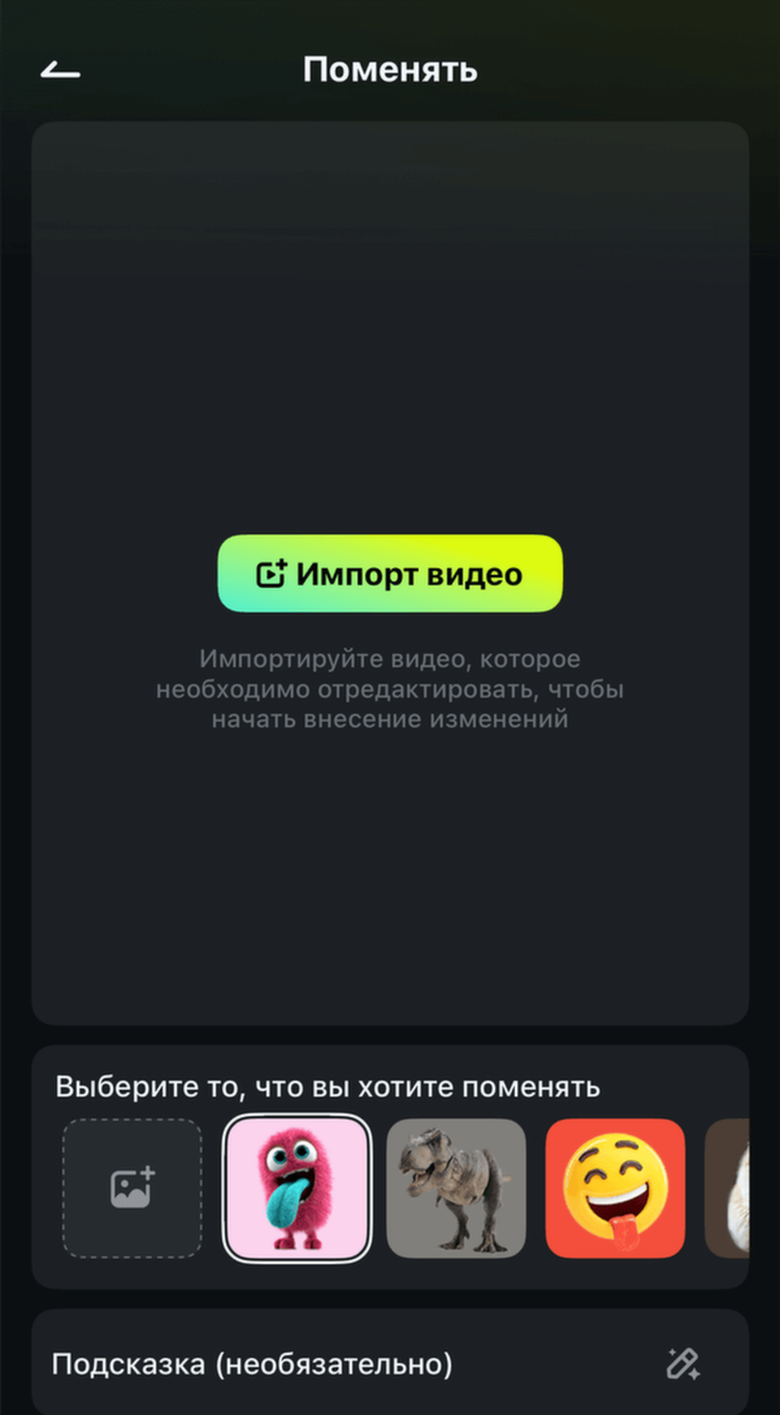Image resolution: width=780 pixels, height=1415 pixels.
Task: Select the pink furry monster thumbnail
Action: pos(297,1188)
